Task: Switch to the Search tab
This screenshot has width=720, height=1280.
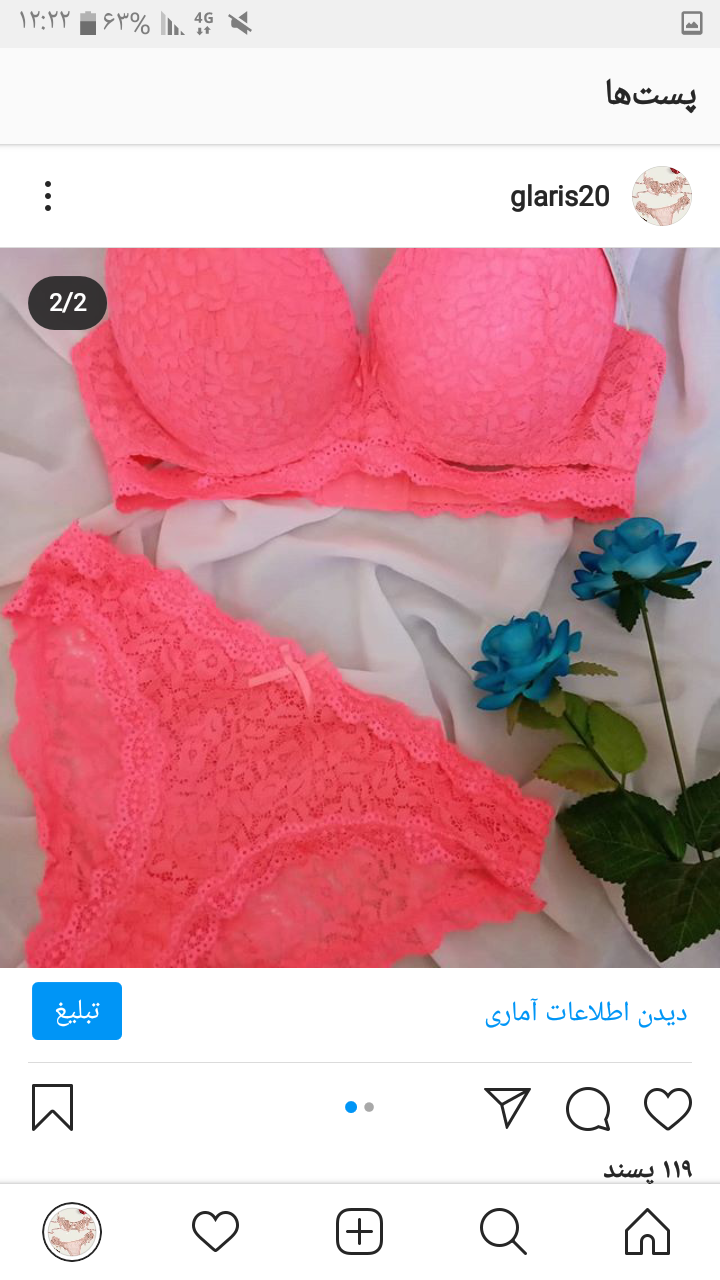Action: [503, 1232]
